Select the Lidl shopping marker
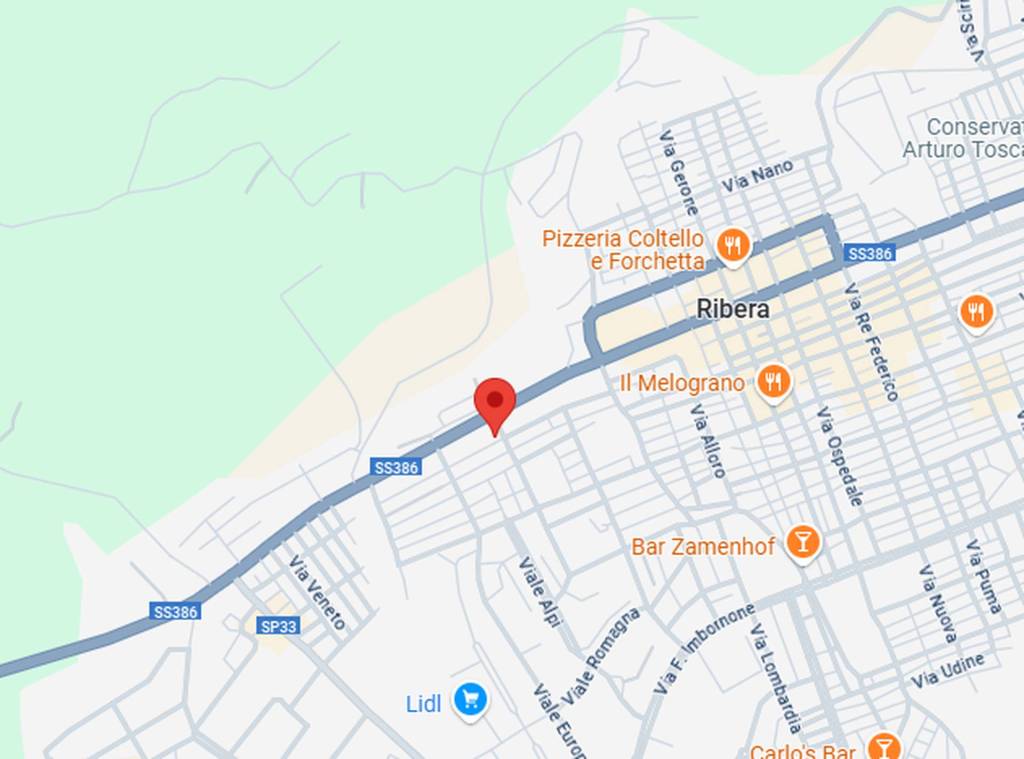1024x759 pixels. [x=469, y=698]
